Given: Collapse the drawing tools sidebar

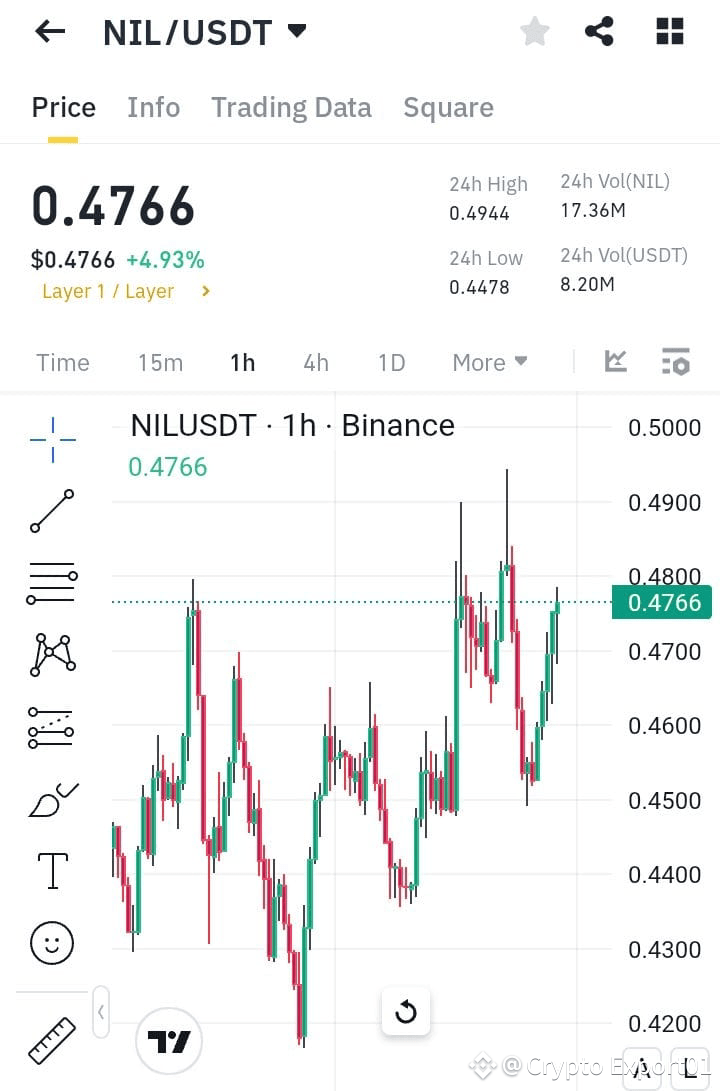Looking at the screenshot, I should click(101, 1012).
